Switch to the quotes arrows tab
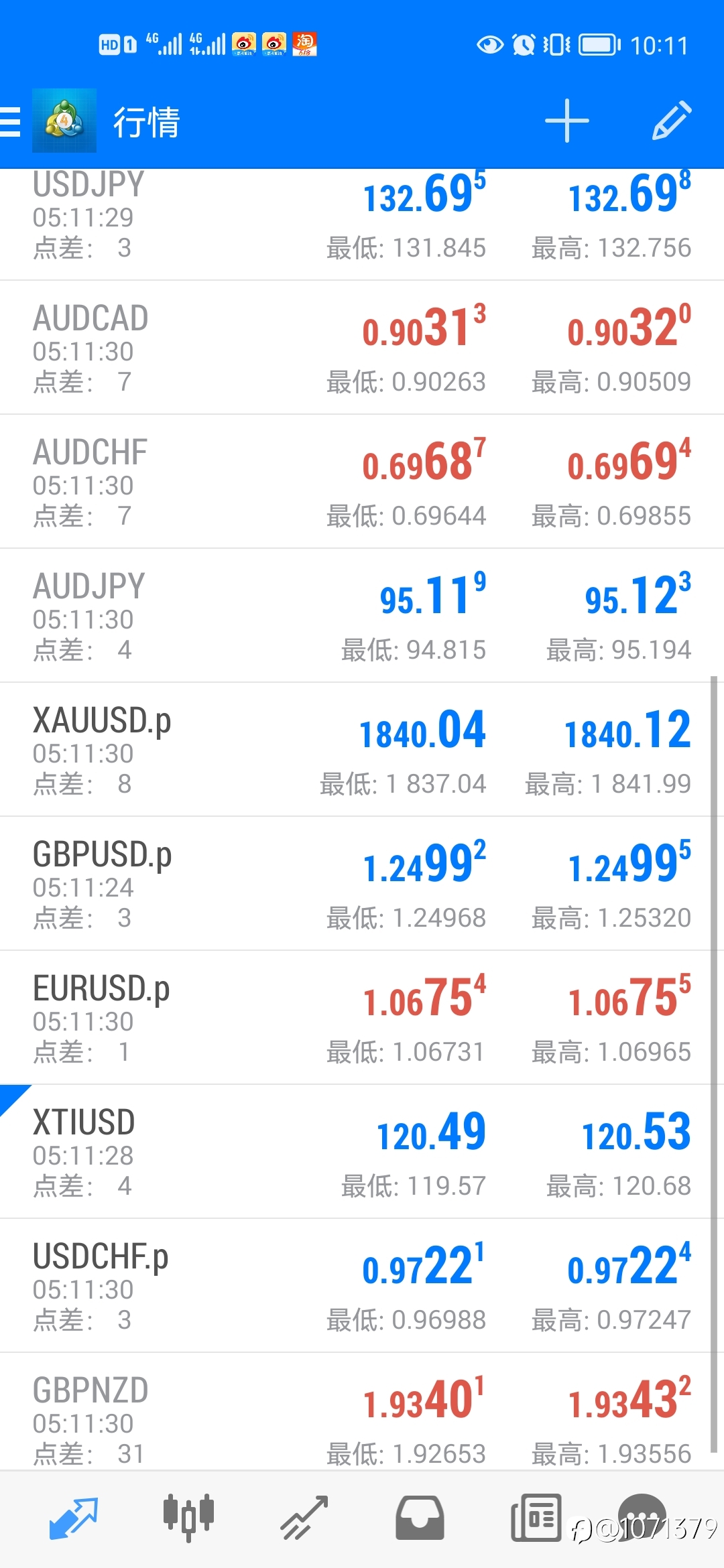 74,1518
